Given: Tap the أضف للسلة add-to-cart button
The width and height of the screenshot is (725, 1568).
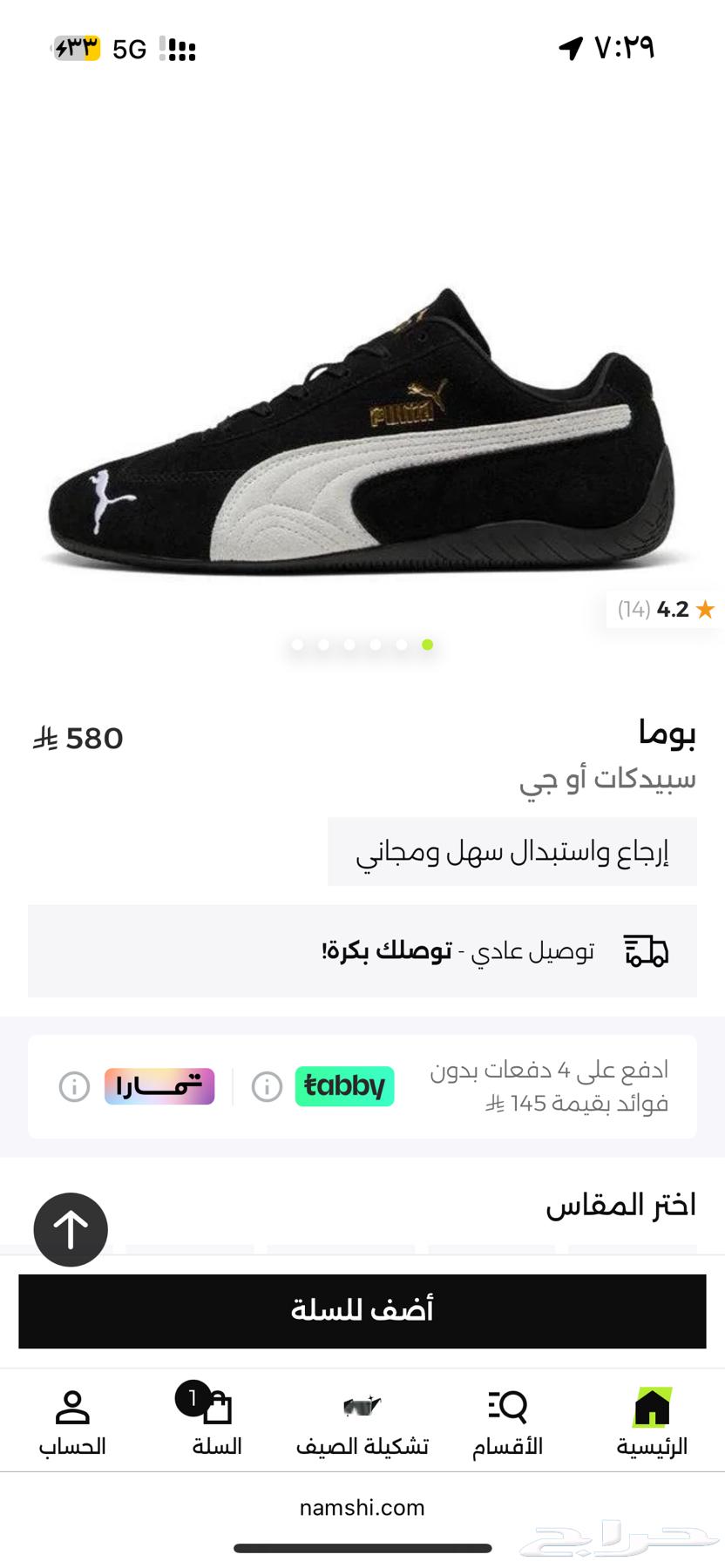Looking at the screenshot, I should pyautogui.click(x=362, y=1309).
